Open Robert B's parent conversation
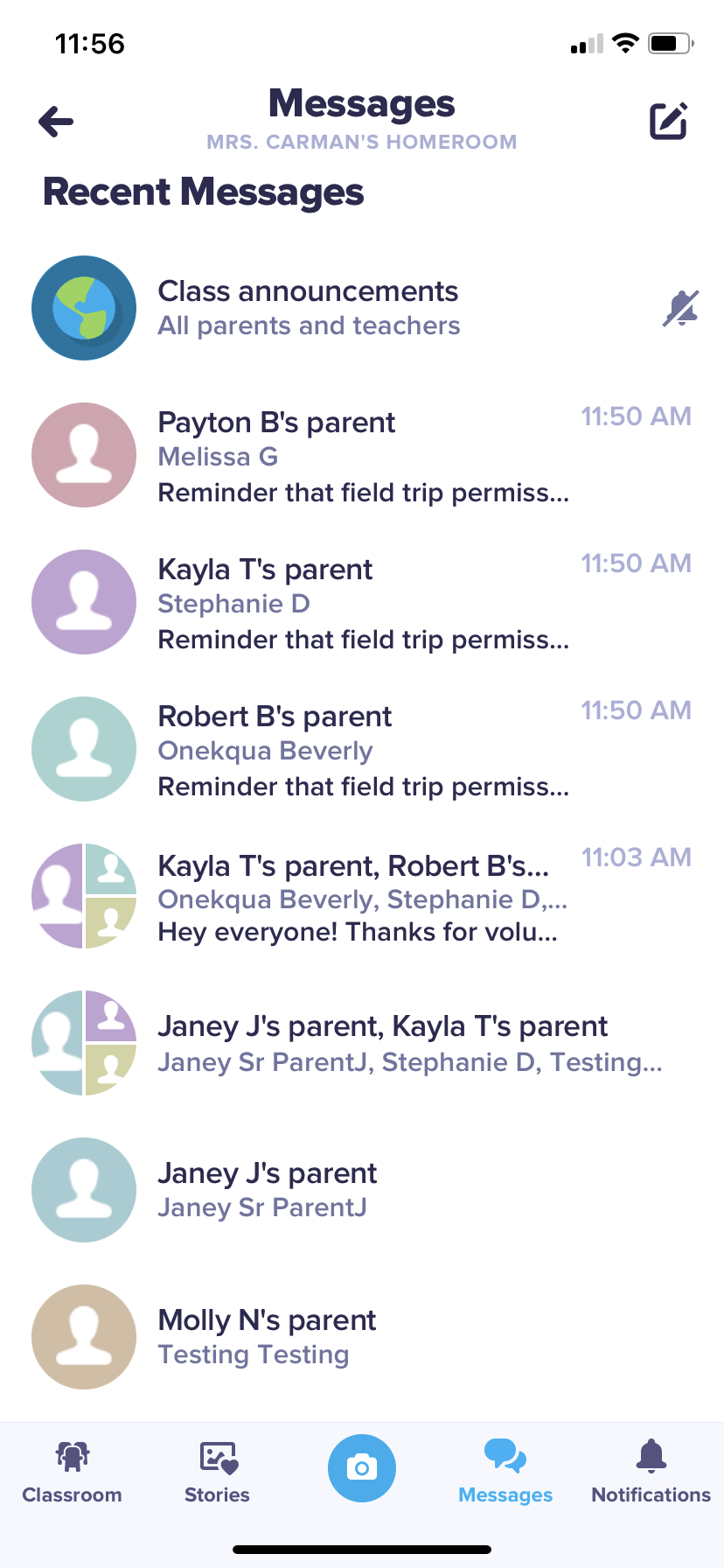 pyautogui.click(x=350, y=749)
